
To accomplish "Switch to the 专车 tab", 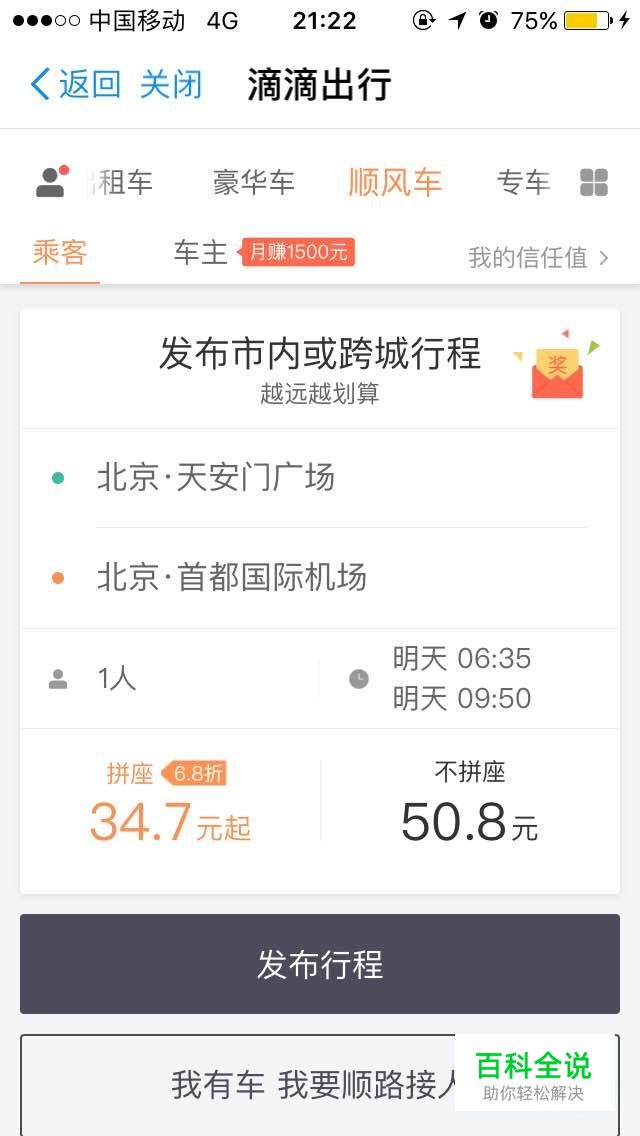I will 523,182.
